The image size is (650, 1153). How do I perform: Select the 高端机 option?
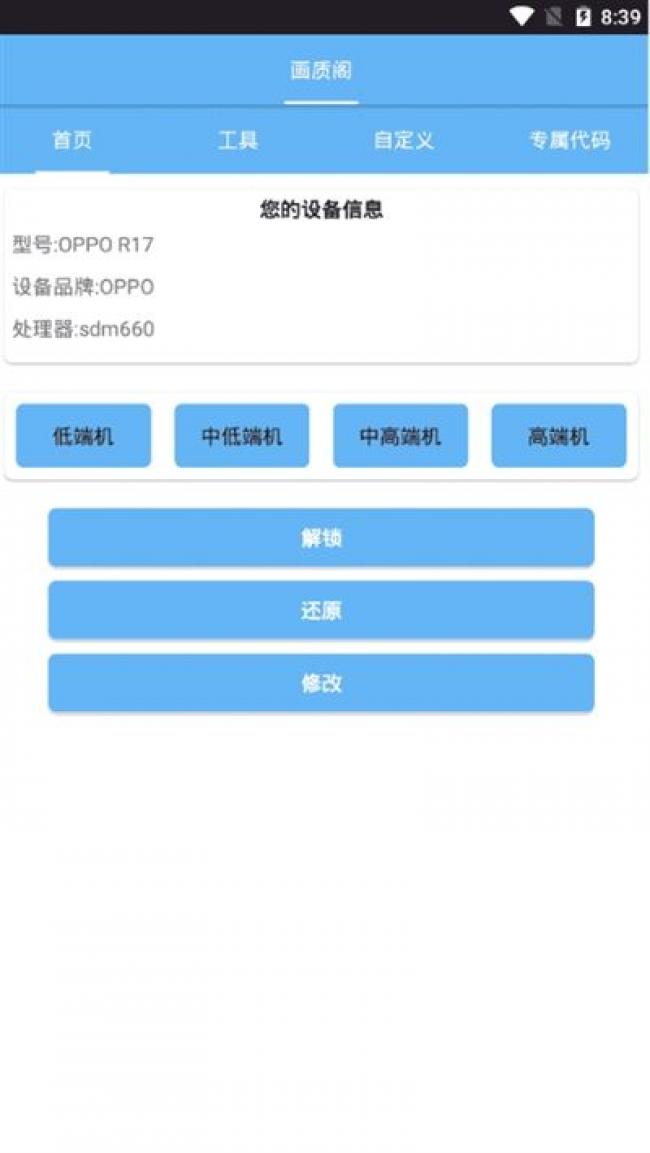coord(559,436)
